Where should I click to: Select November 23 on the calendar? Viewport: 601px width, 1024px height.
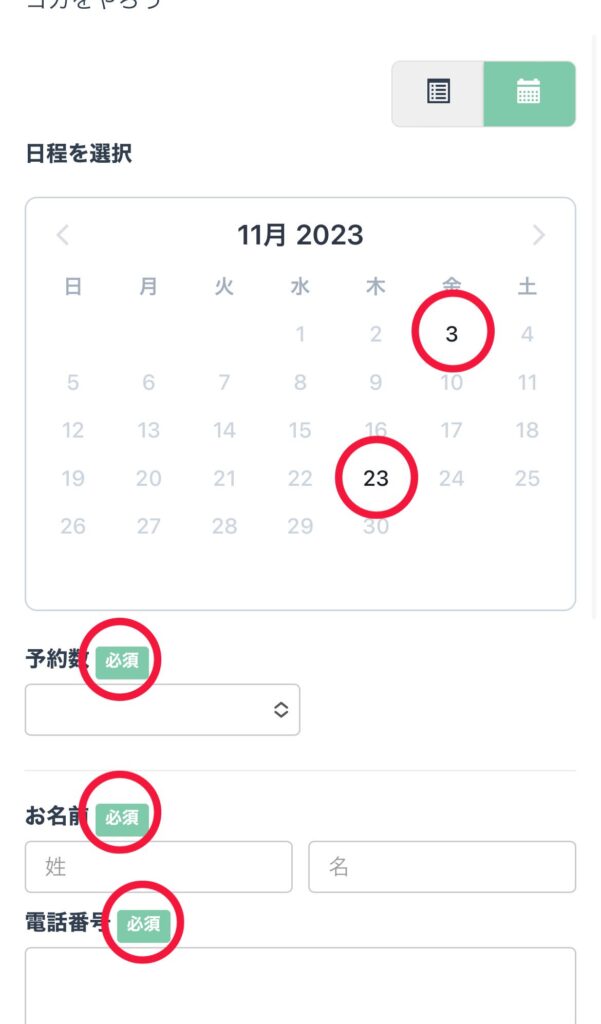(376, 478)
